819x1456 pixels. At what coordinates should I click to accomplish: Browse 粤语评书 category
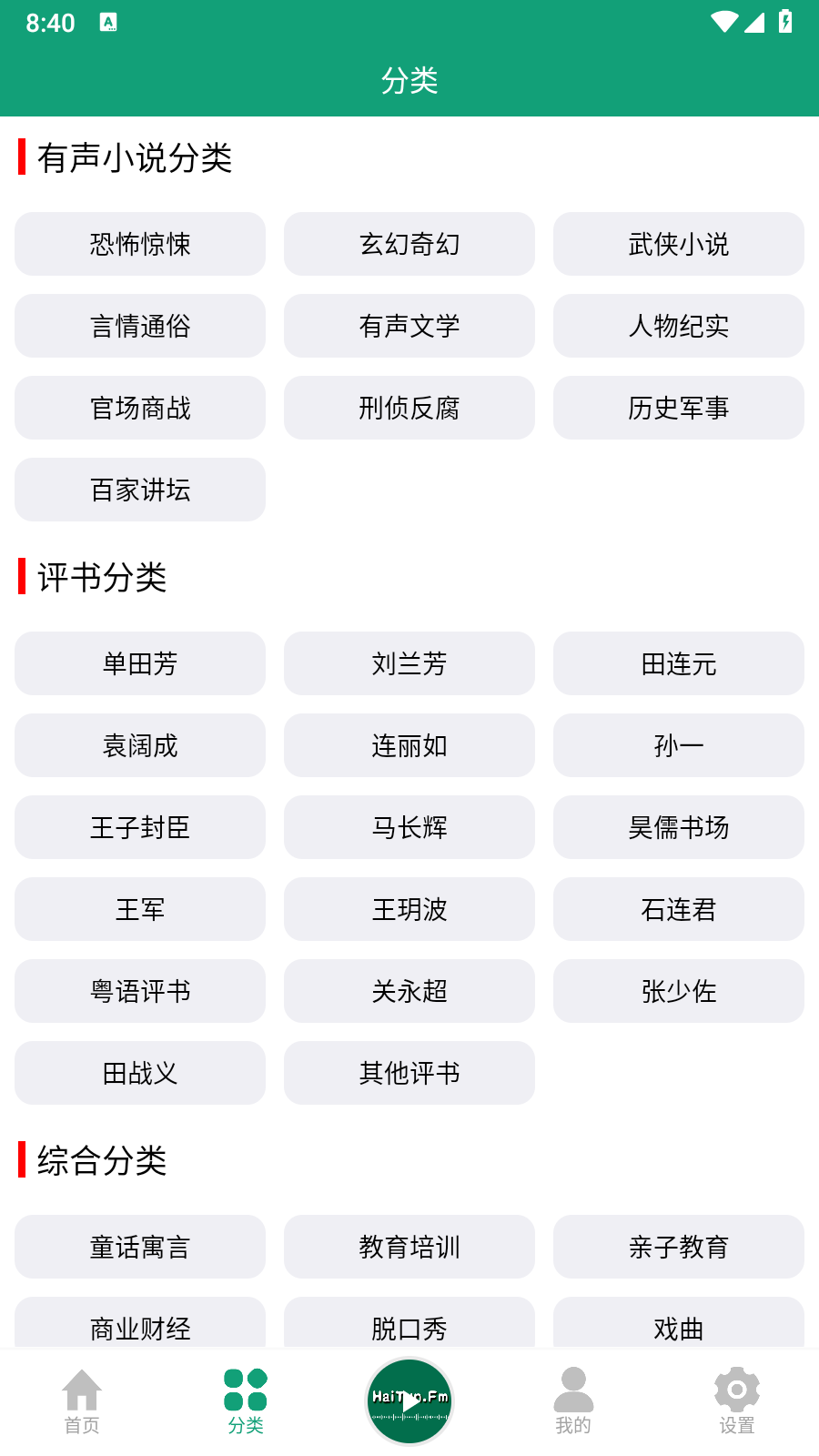[x=140, y=991]
